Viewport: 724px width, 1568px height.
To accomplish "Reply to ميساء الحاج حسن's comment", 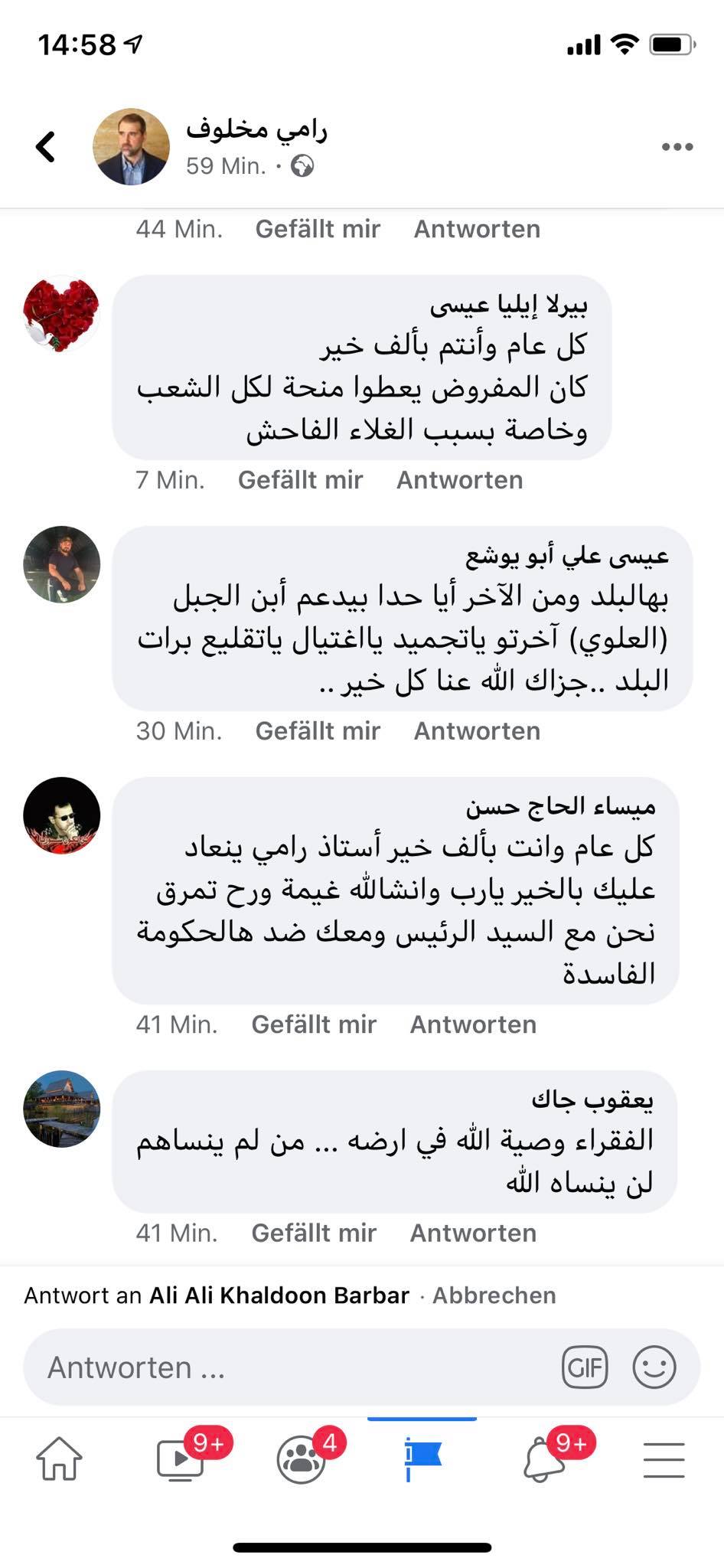I will point(473,1024).
